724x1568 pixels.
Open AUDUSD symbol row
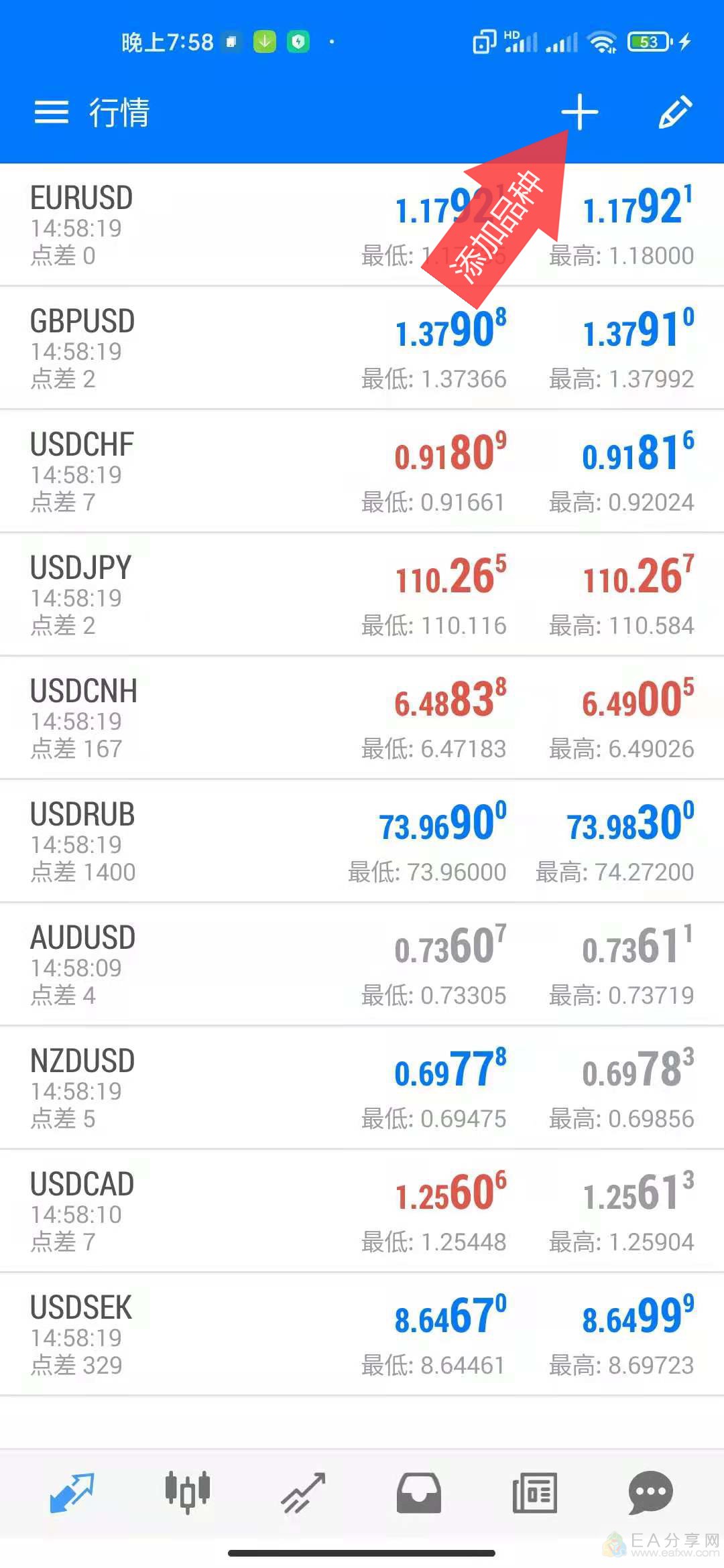coord(362,964)
